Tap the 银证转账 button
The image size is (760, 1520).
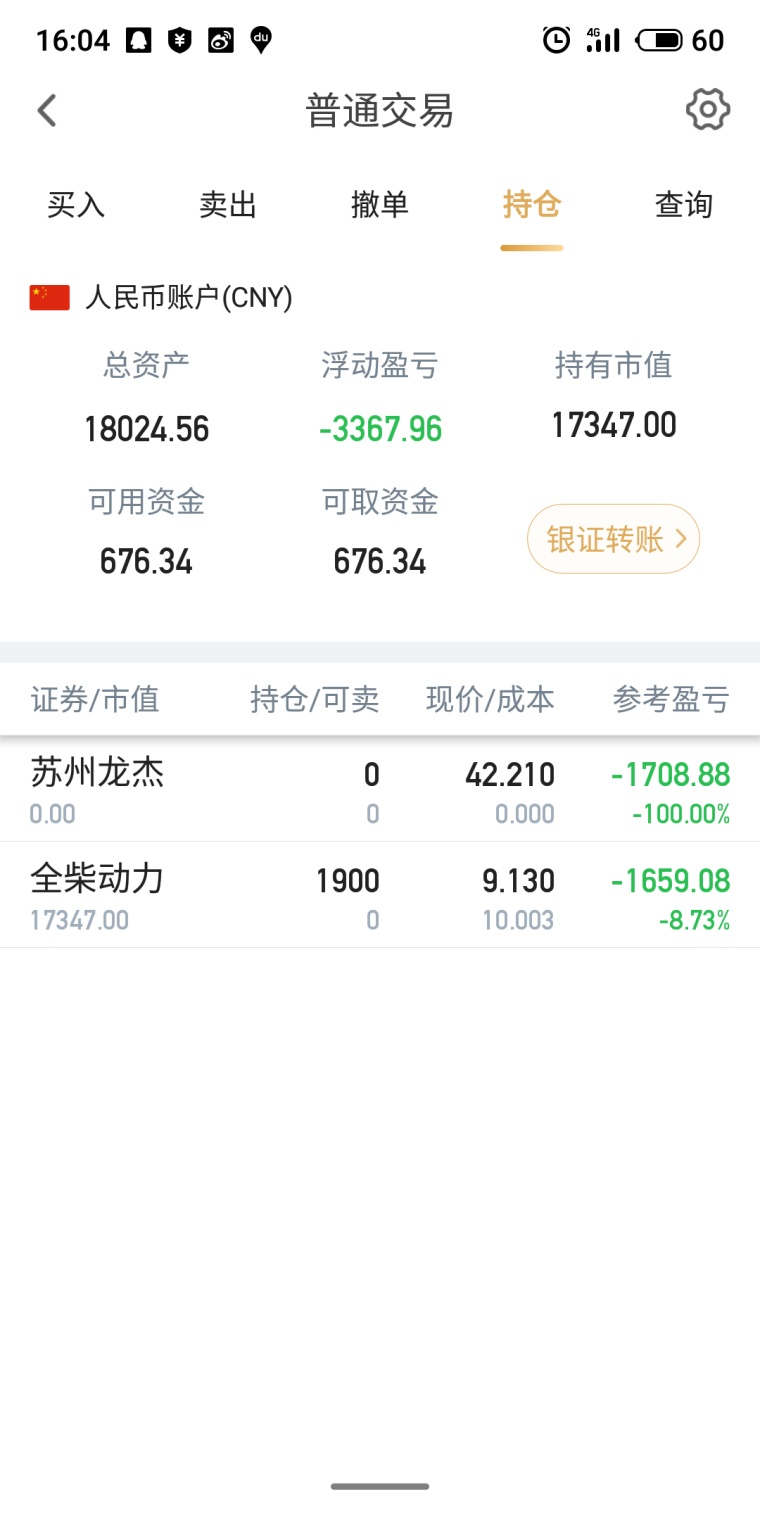pos(613,539)
